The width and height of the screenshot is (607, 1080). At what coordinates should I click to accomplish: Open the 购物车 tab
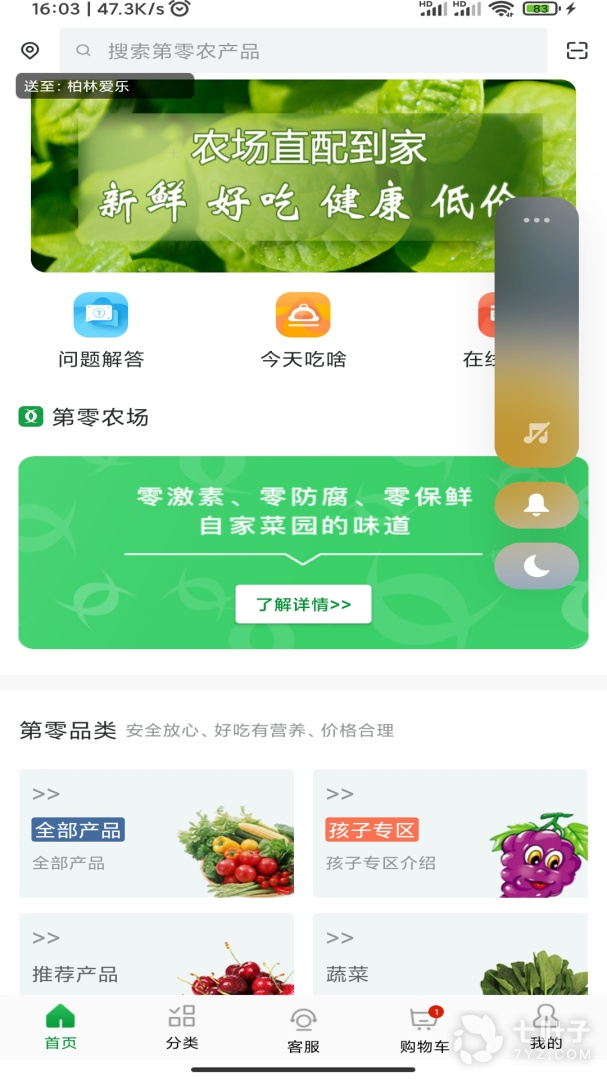tap(424, 1030)
